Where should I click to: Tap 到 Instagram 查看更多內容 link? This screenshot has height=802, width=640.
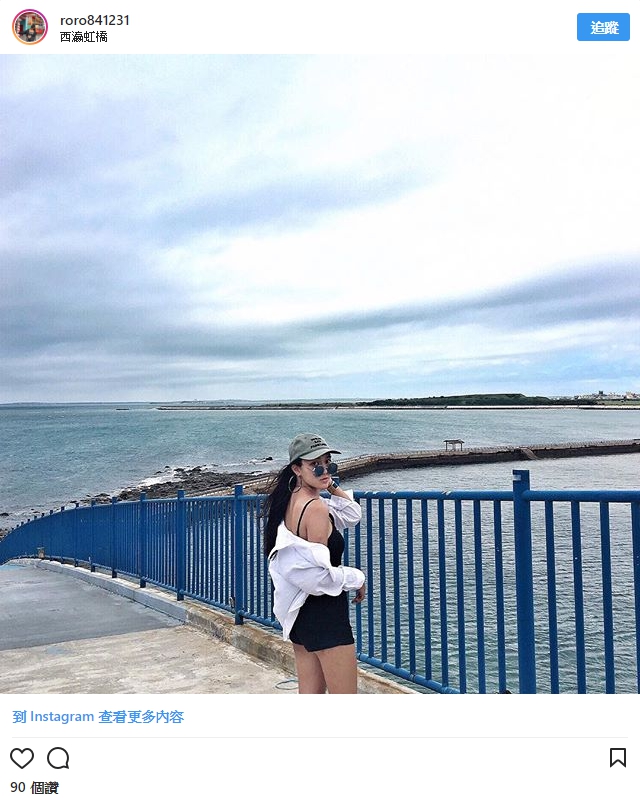coord(98,717)
